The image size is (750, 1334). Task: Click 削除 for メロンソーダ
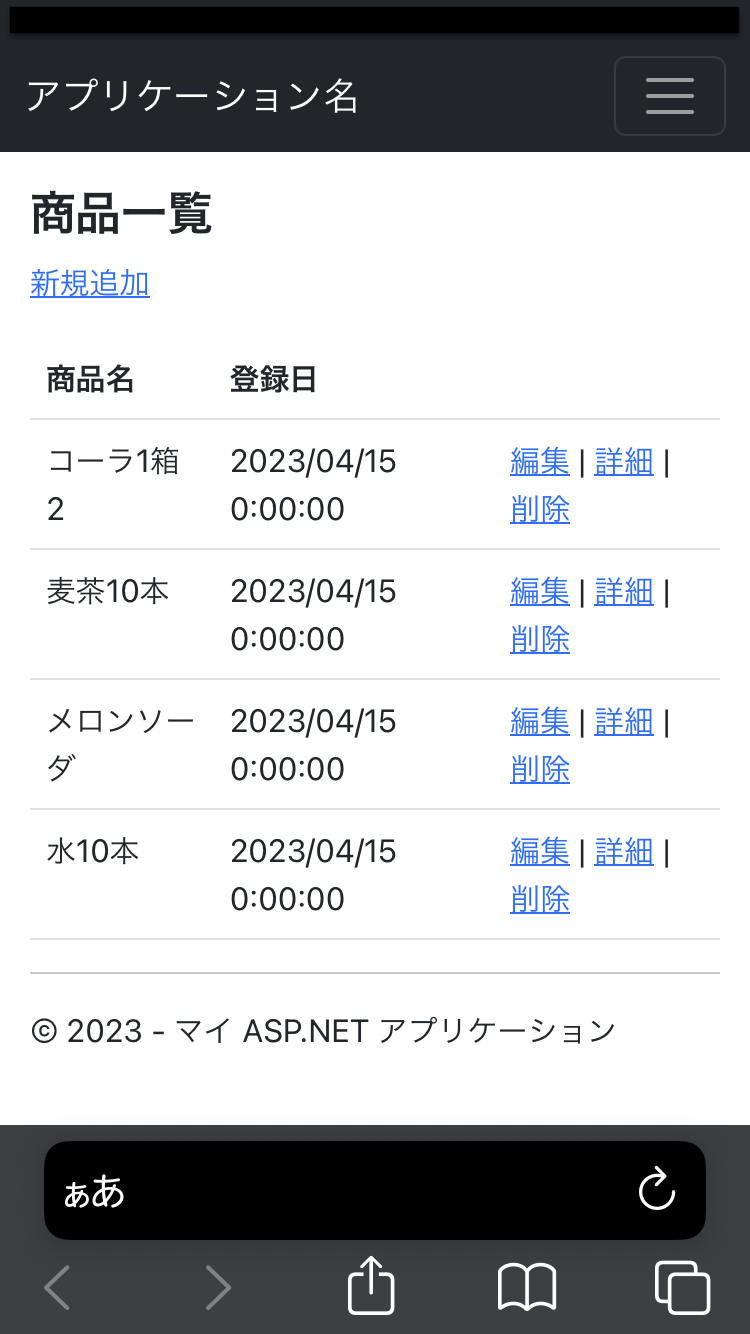click(x=539, y=769)
